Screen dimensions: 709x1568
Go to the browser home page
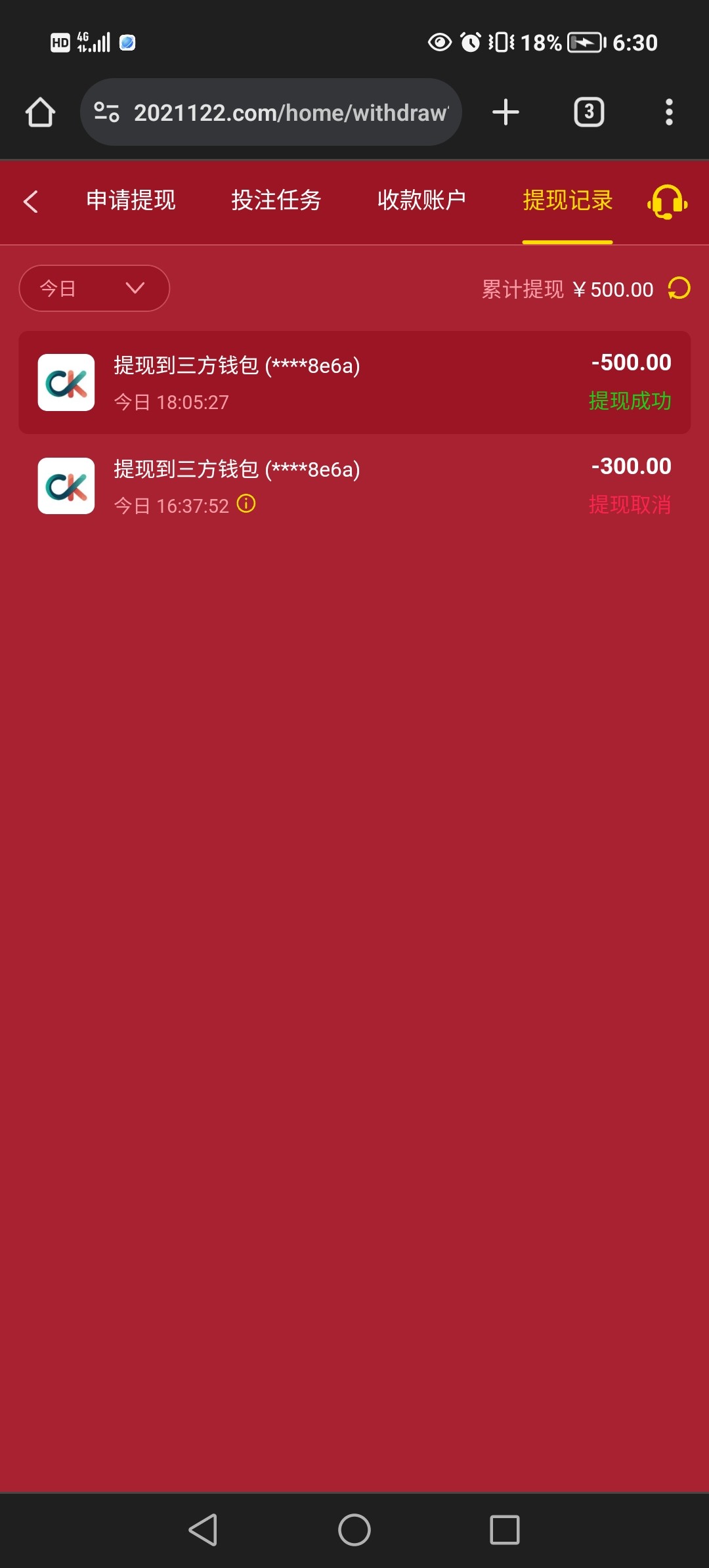tap(40, 112)
